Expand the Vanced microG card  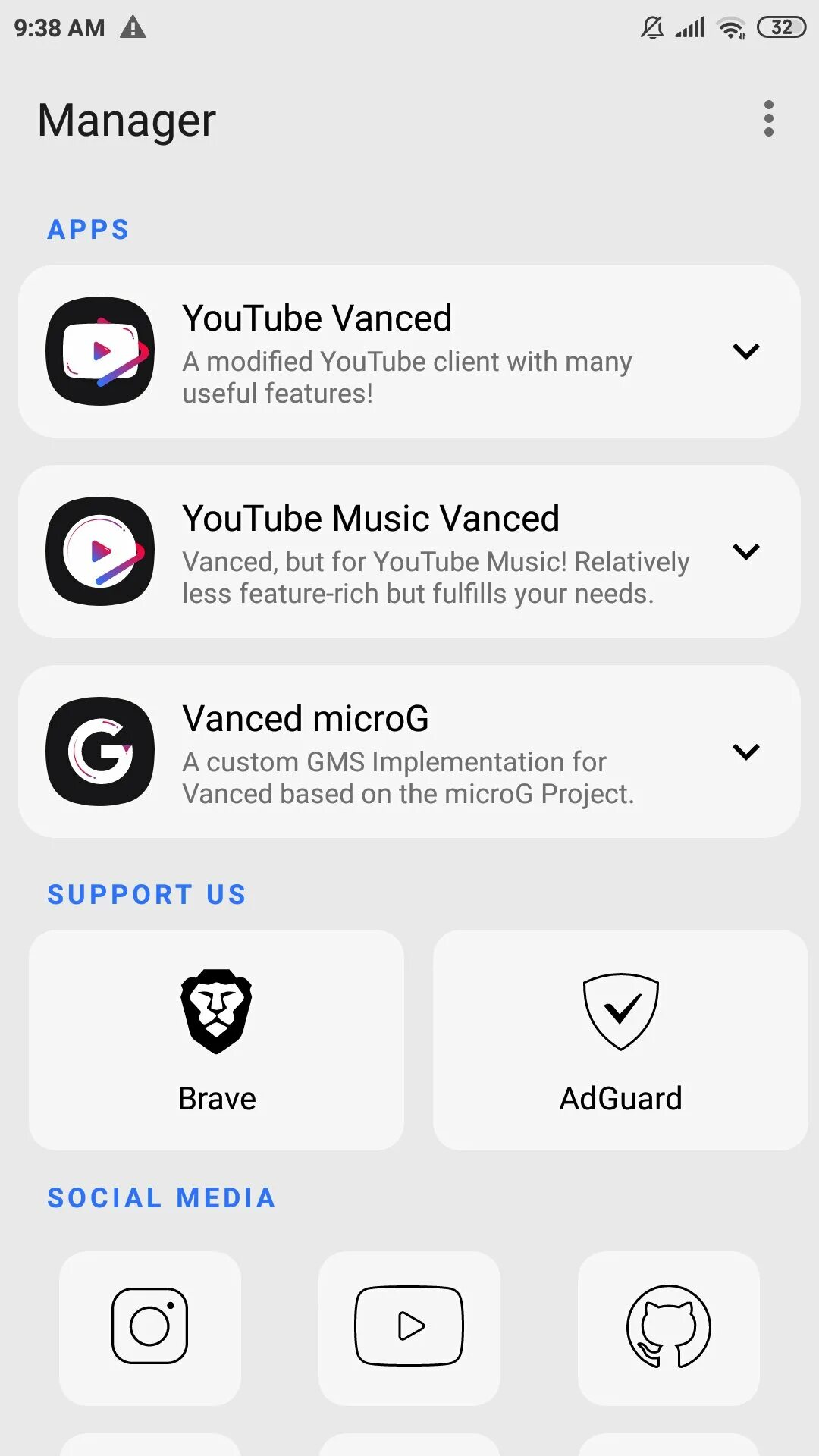tap(745, 752)
